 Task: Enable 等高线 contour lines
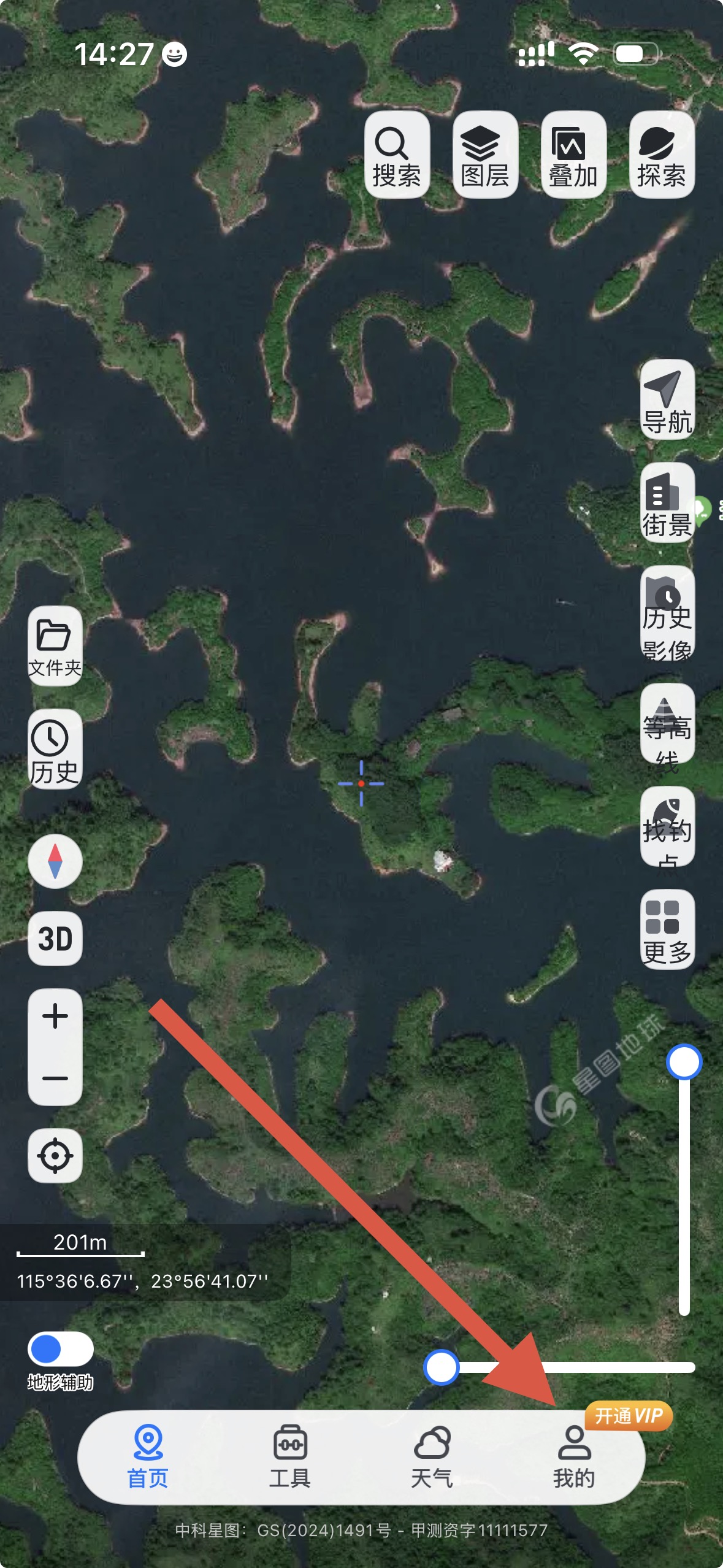coord(667,724)
